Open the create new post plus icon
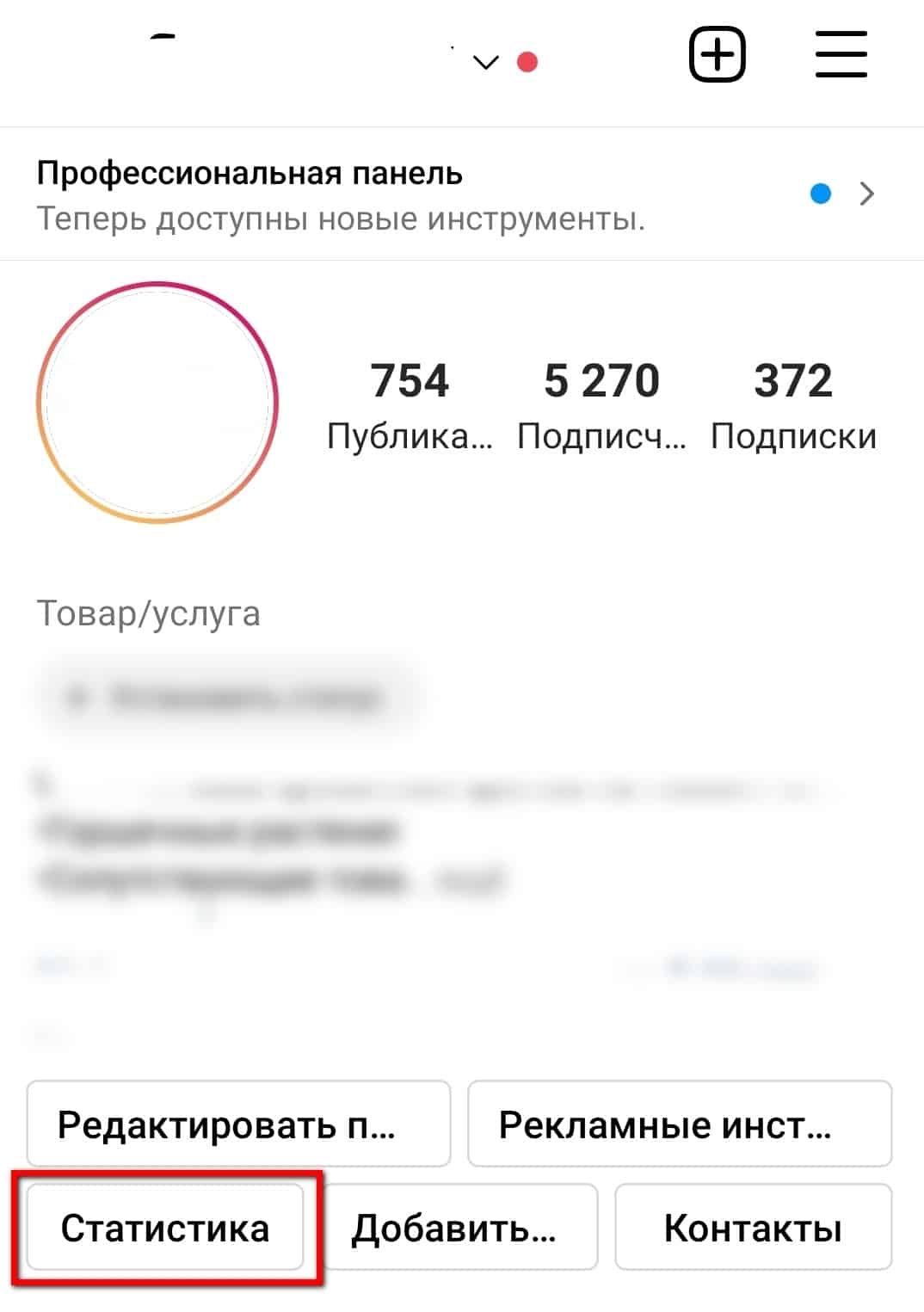This screenshot has height=1312, width=924. click(717, 55)
